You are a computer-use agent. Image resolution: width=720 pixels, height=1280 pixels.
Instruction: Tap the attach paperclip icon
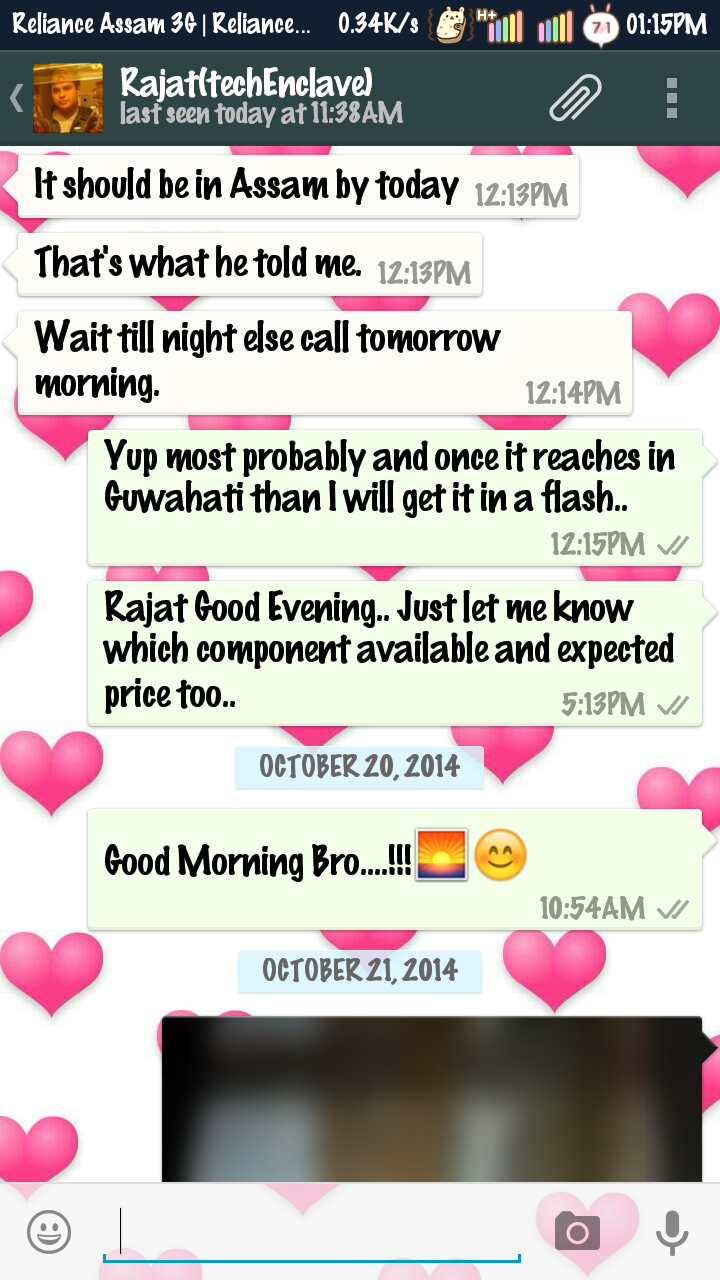coord(576,98)
